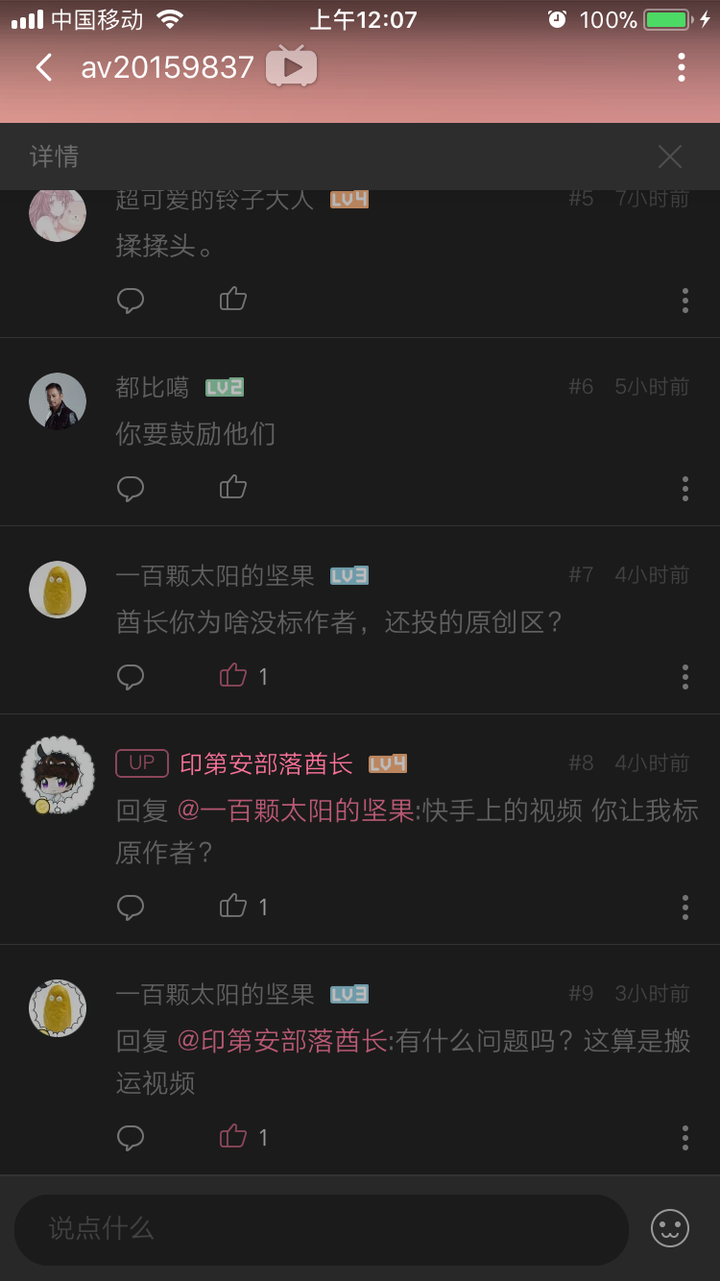Open 都比噶's profile by tapping the username
The width and height of the screenshot is (720, 1281).
(151, 388)
